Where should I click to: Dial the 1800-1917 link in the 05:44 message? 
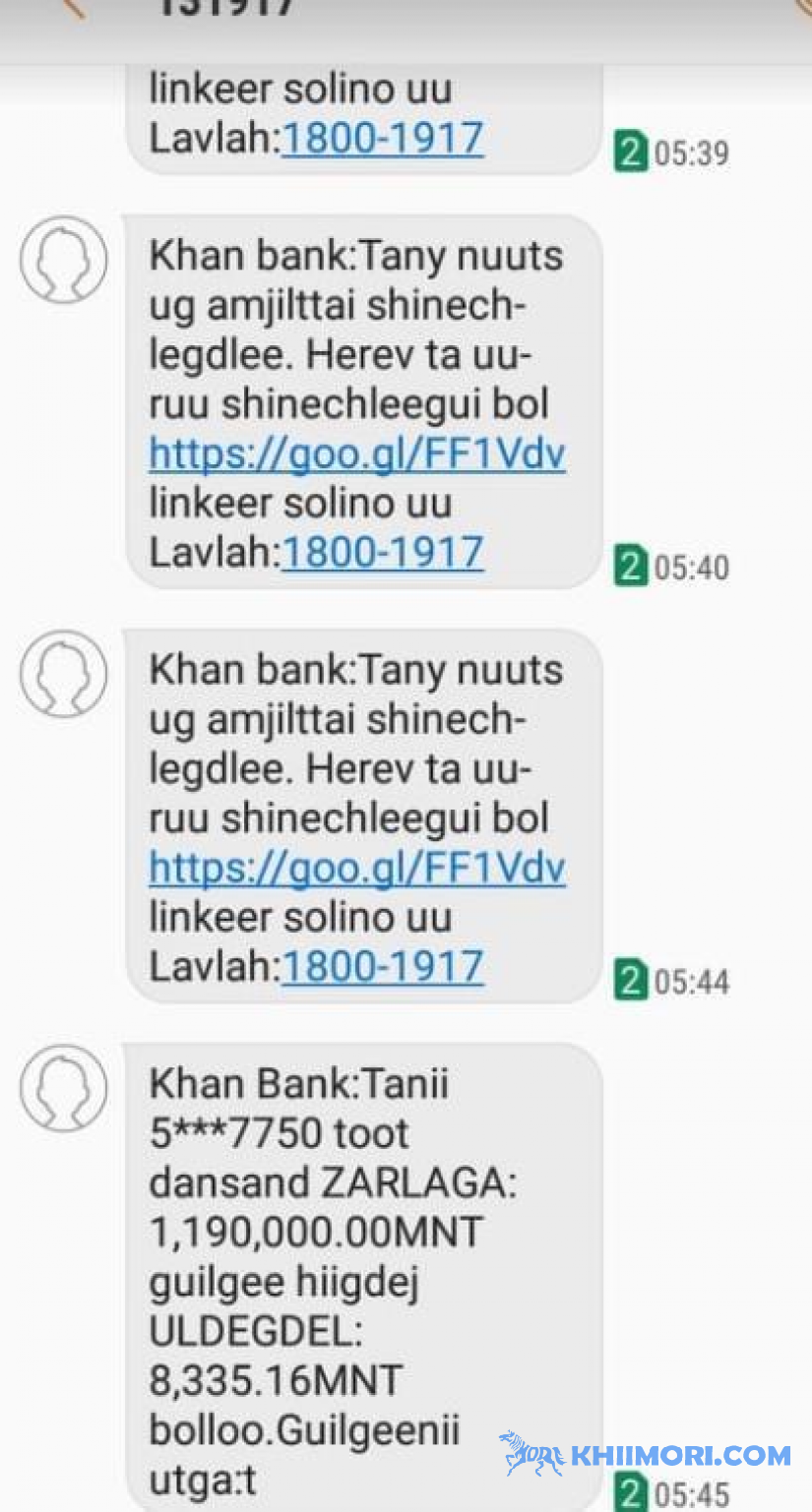[383, 967]
